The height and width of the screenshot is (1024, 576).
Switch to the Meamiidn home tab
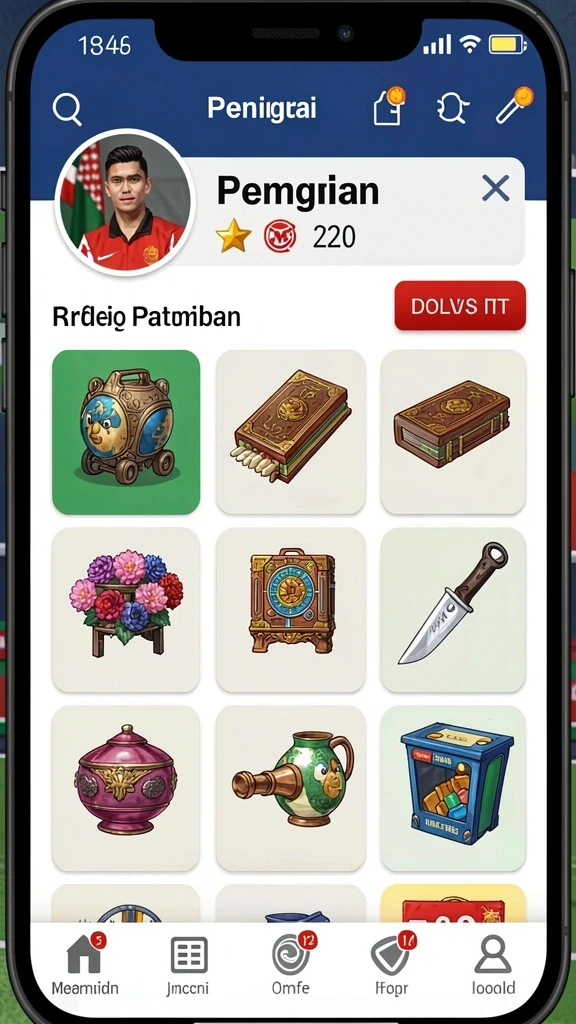tap(85, 965)
